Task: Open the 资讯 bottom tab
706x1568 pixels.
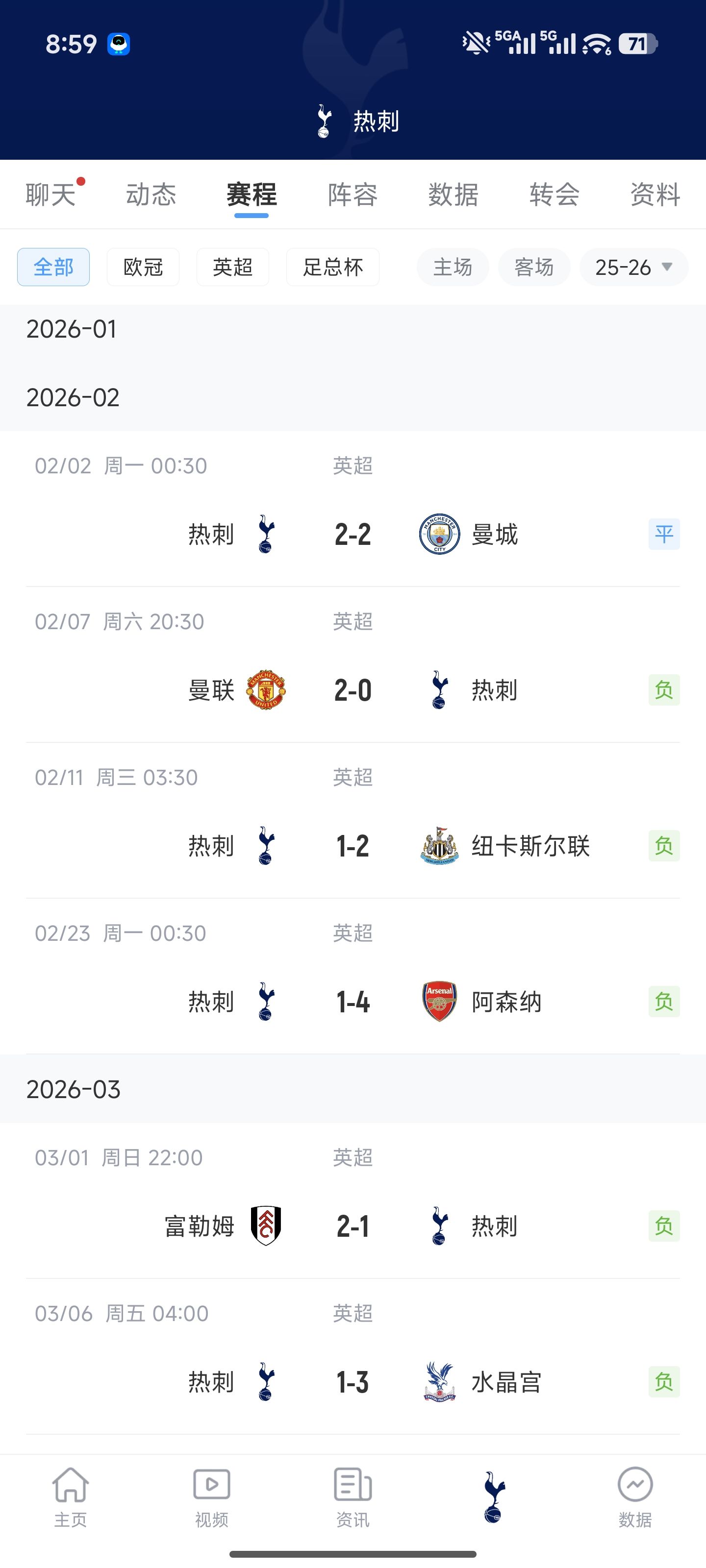Action: (x=353, y=1497)
